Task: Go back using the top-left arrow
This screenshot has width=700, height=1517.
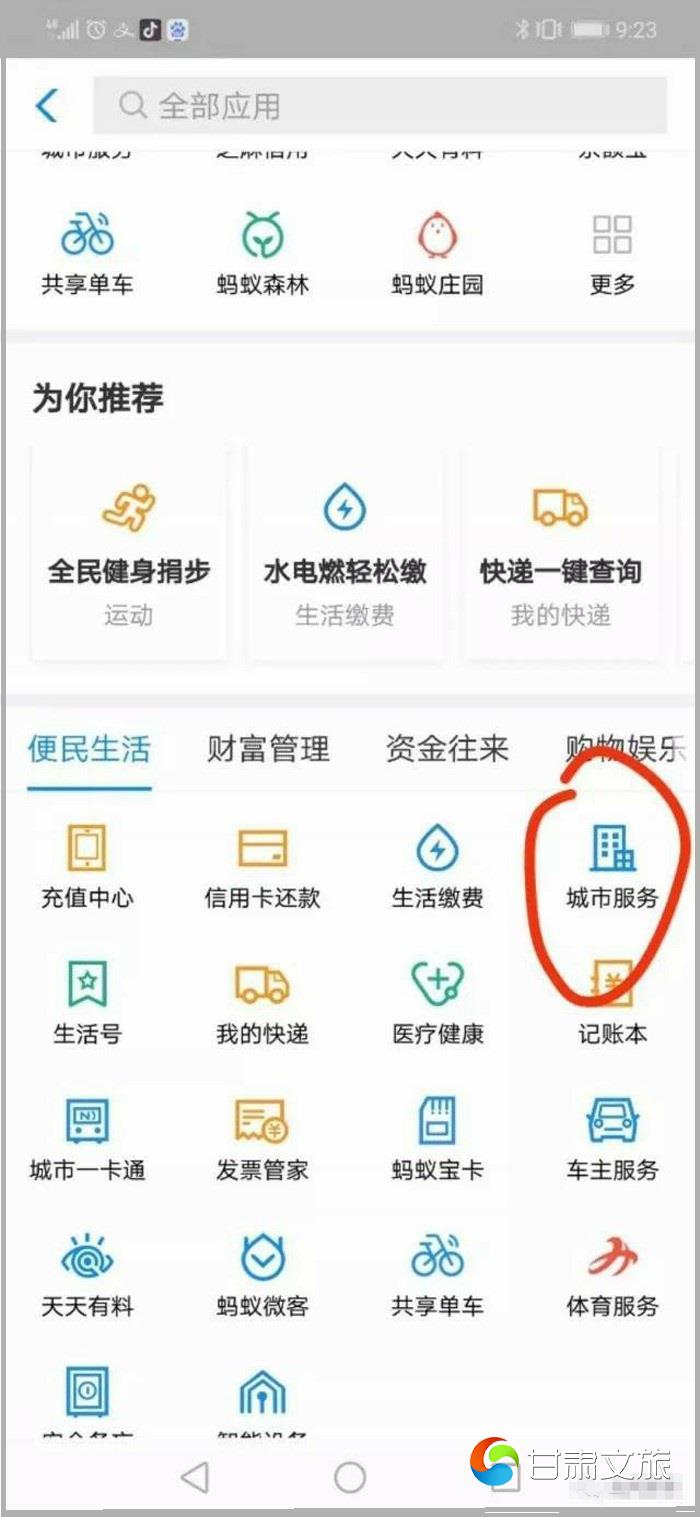Action: (x=47, y=105)
